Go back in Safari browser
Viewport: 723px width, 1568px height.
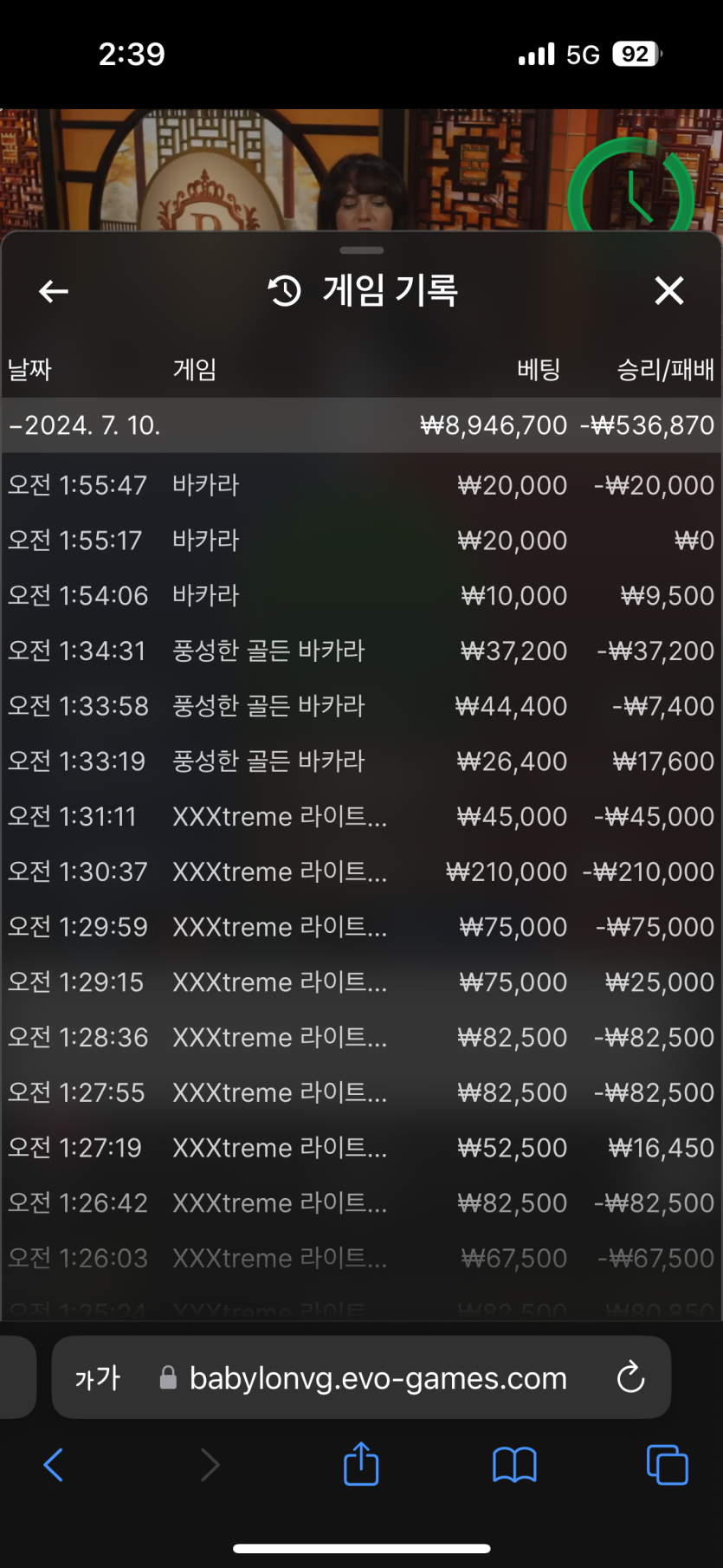[54, 1466]
